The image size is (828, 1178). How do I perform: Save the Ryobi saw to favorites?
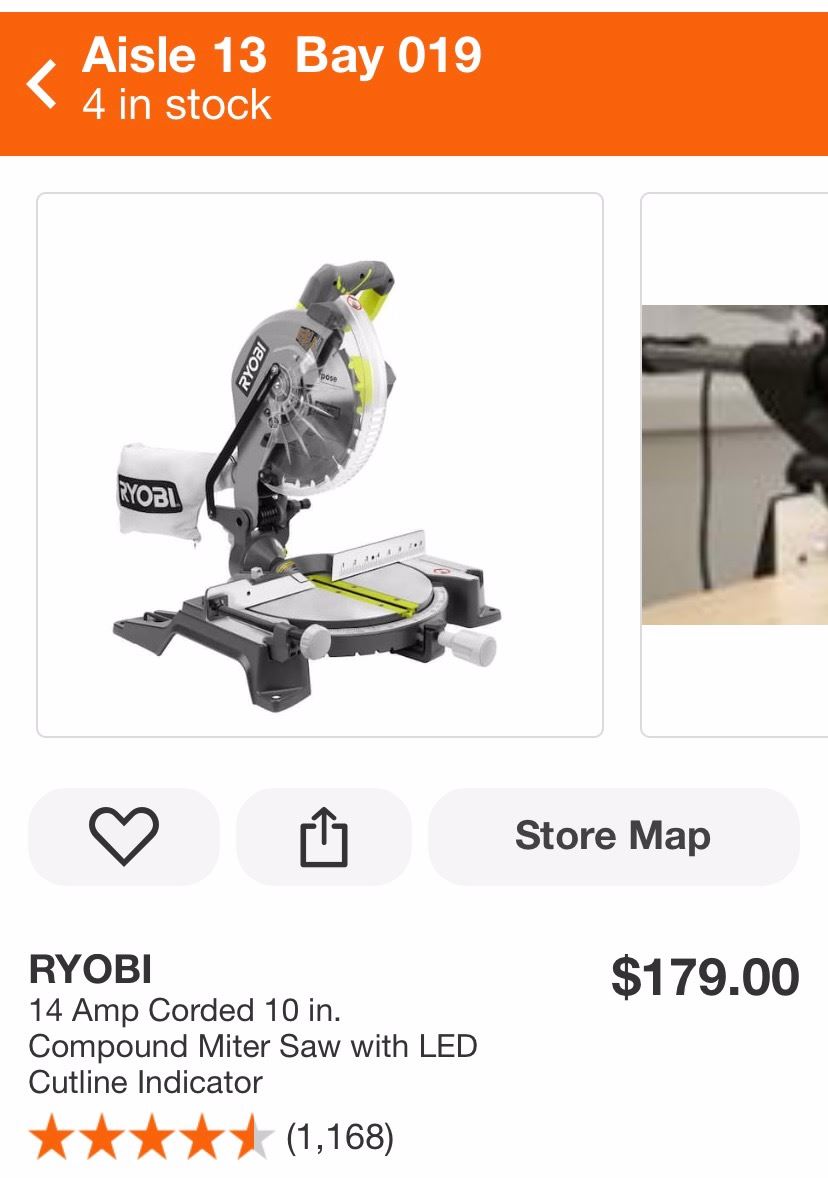pyautogui.click(x=124, y=836)
